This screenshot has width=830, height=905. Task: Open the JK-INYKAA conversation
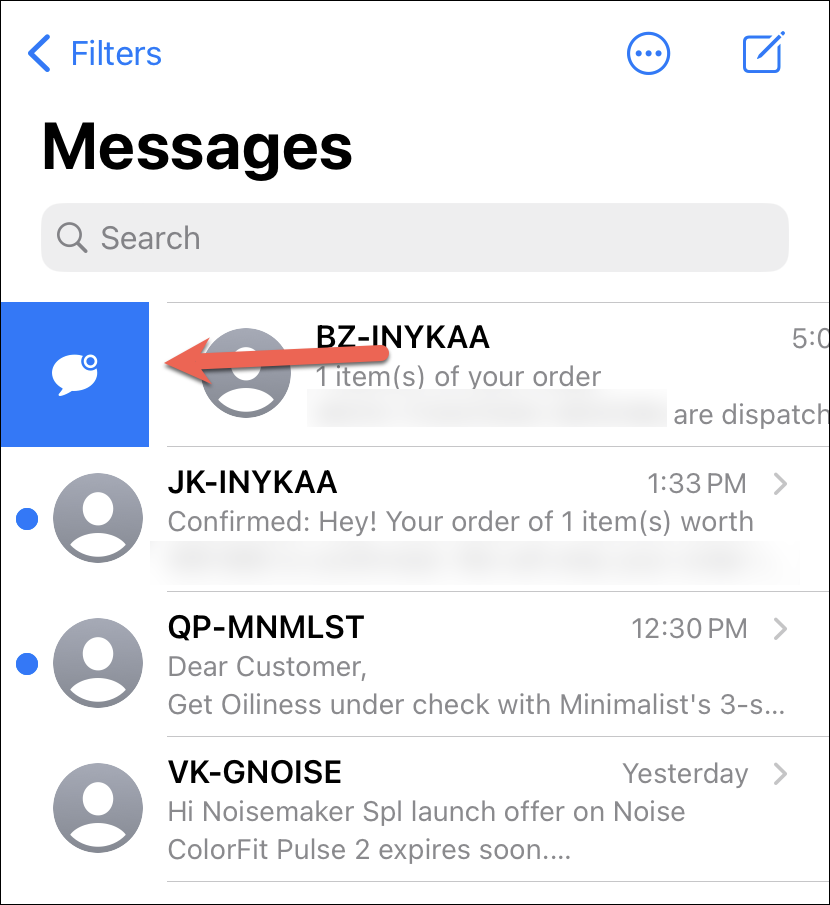460,518
